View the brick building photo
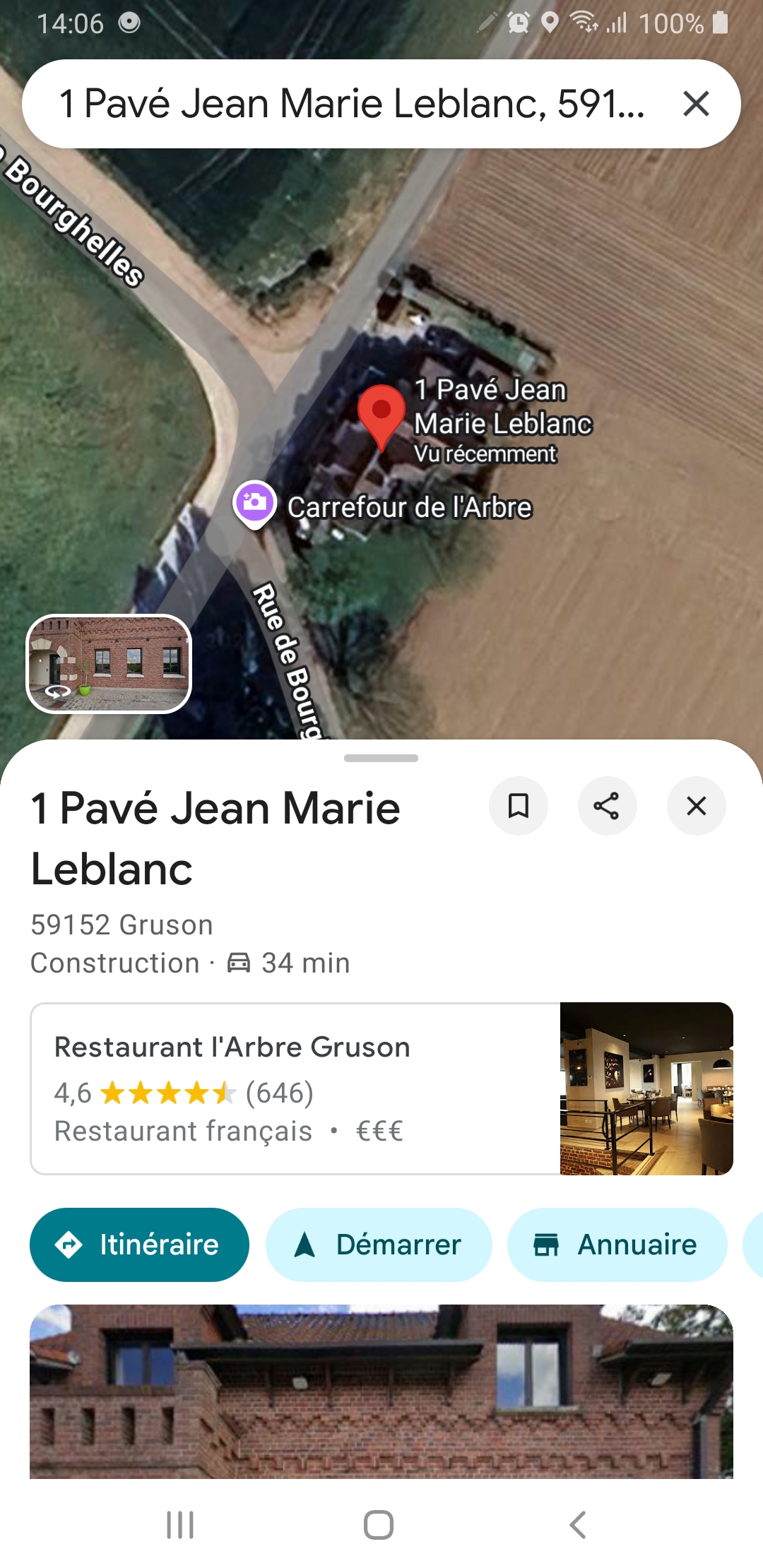 coord(381,1391)
